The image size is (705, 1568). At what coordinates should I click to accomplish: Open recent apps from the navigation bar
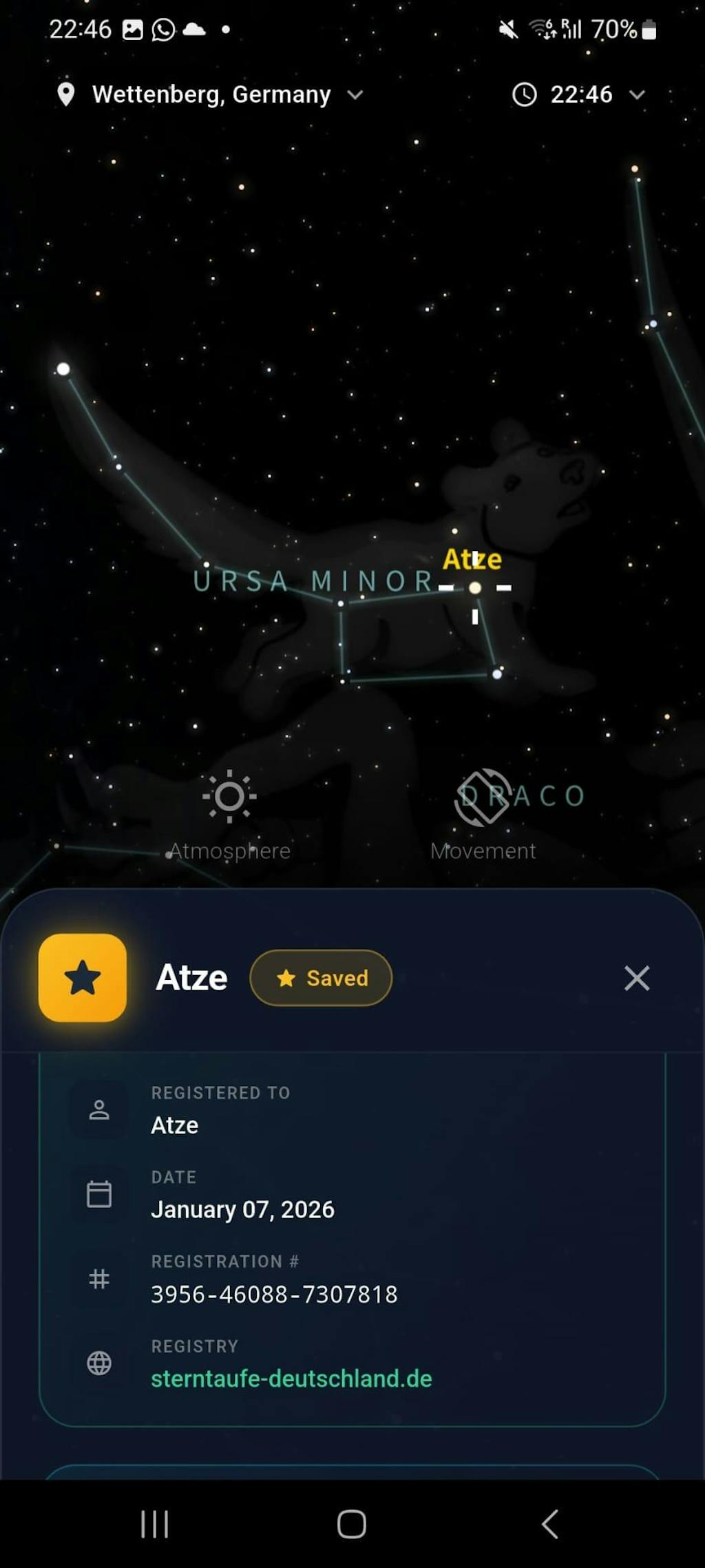tap(155, 1524)
